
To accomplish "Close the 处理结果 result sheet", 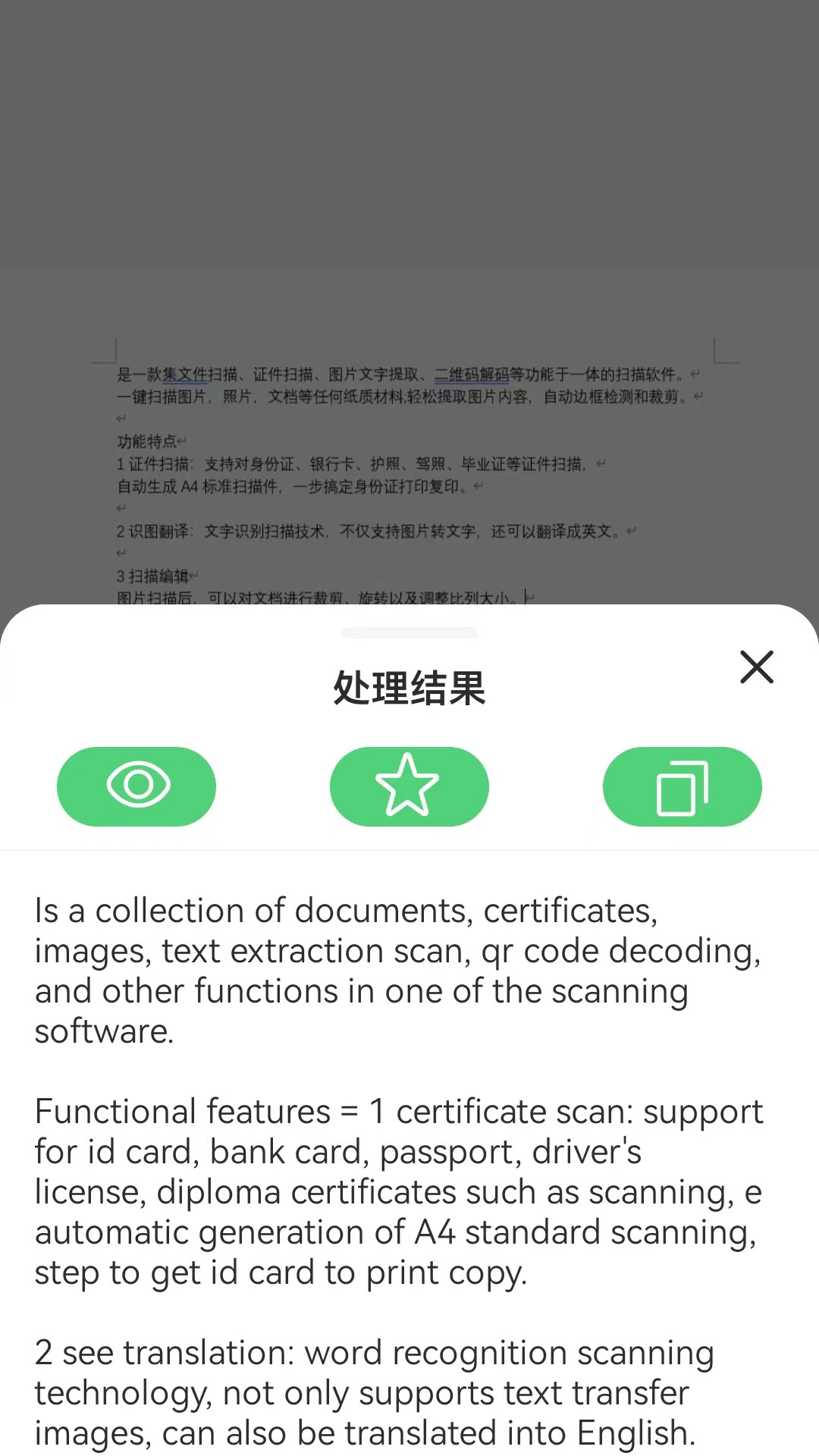I will pos(756,667).
